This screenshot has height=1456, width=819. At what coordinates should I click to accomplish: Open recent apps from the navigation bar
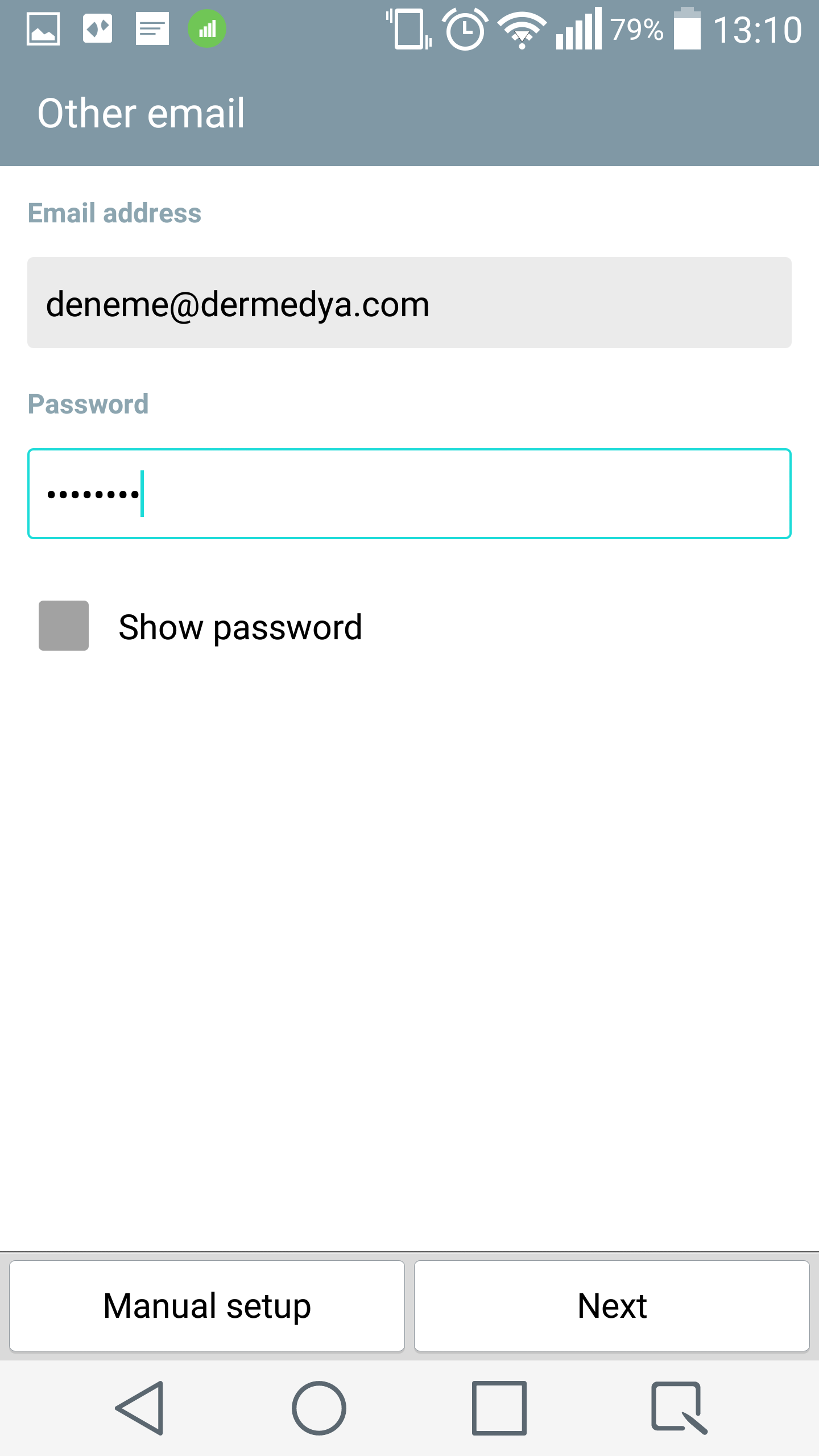coord(499,1408)
